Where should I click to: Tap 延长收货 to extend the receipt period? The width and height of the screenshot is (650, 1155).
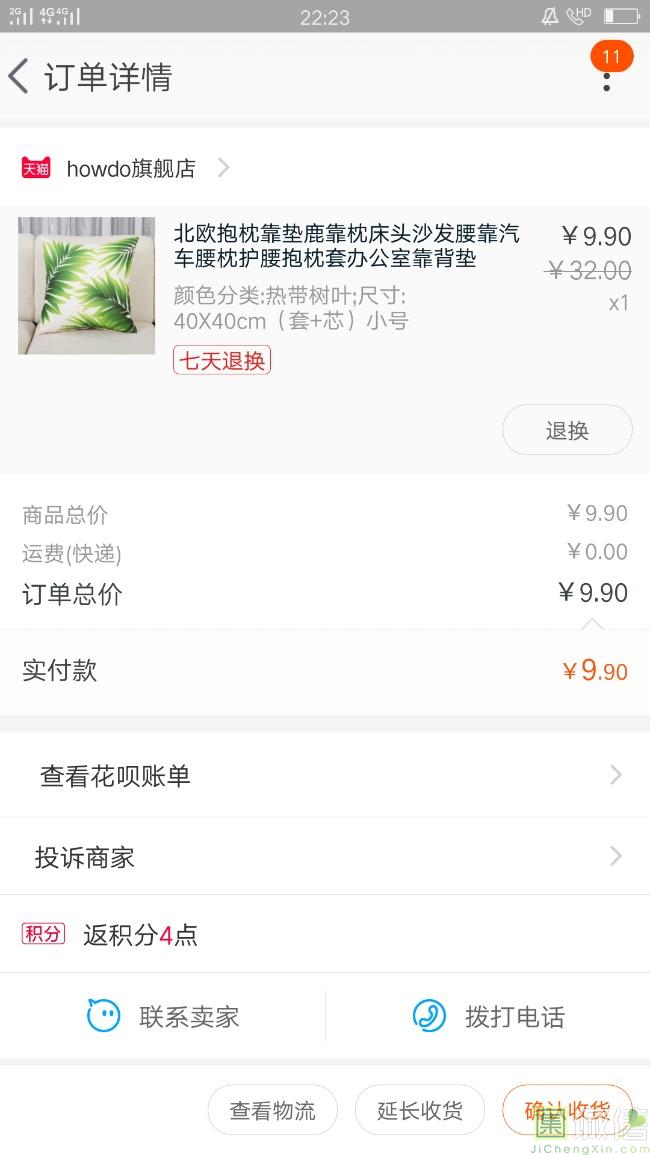[419, 1110]
